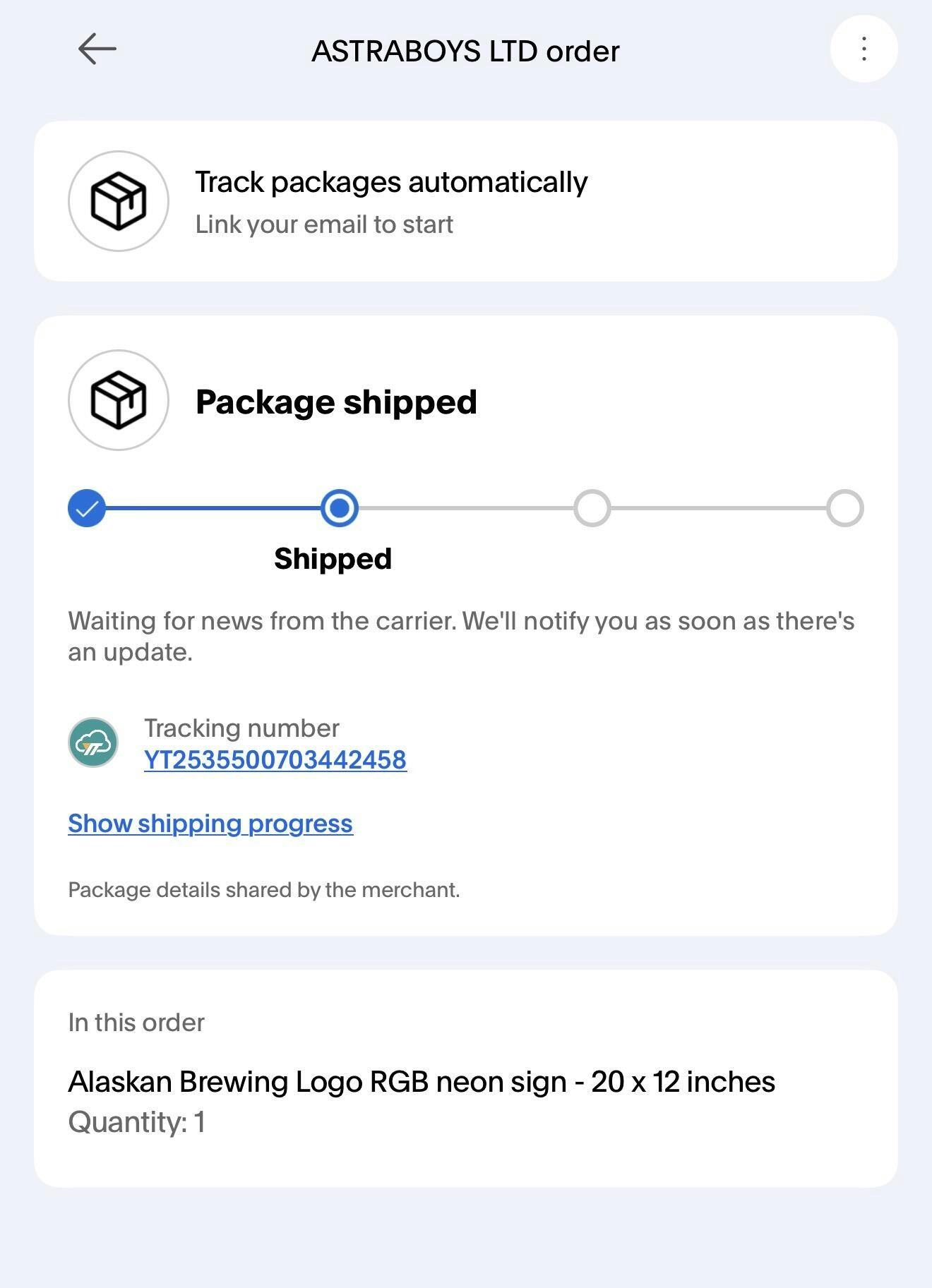Show shipping progress details
This screenshot has width=932, height=1288.
210,824
